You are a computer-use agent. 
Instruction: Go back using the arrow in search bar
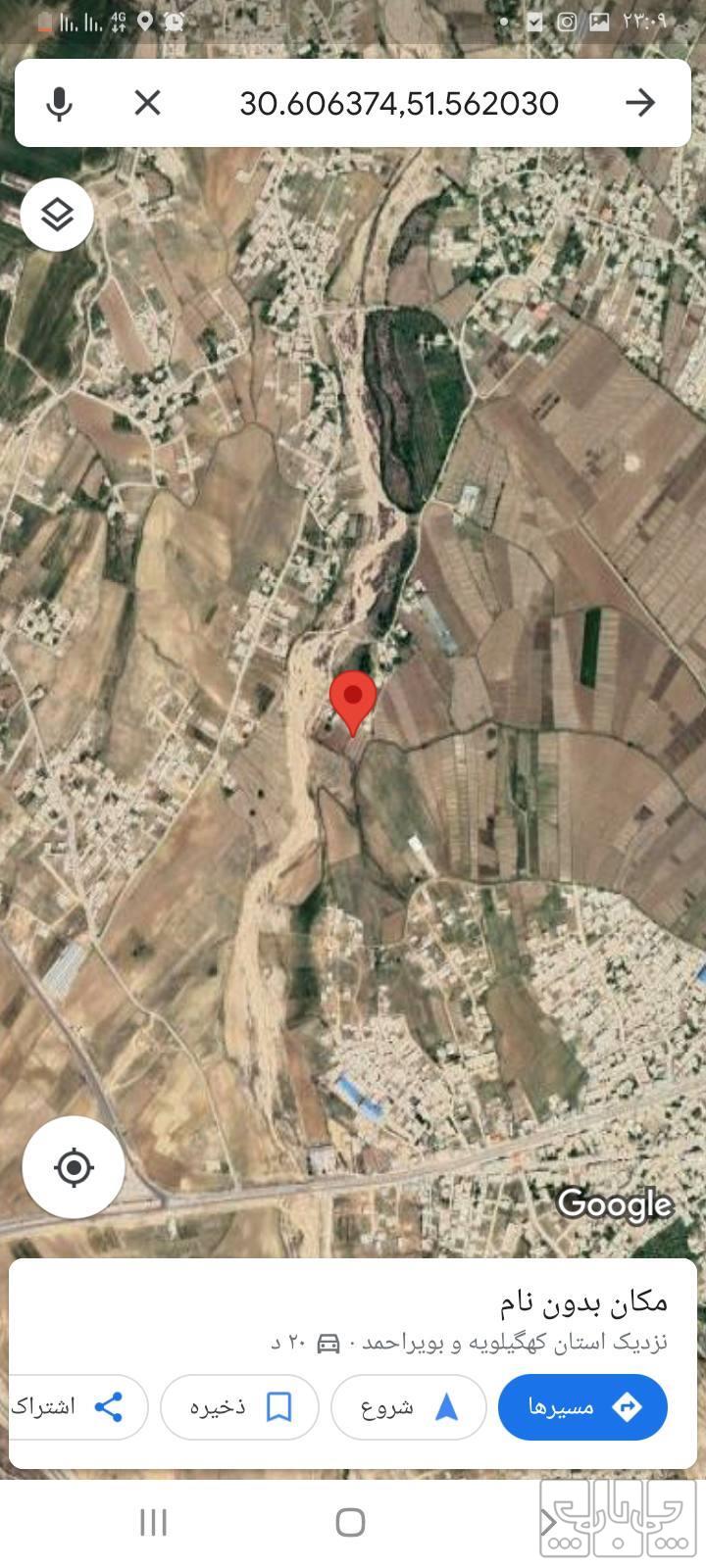[x=640, y=103]
